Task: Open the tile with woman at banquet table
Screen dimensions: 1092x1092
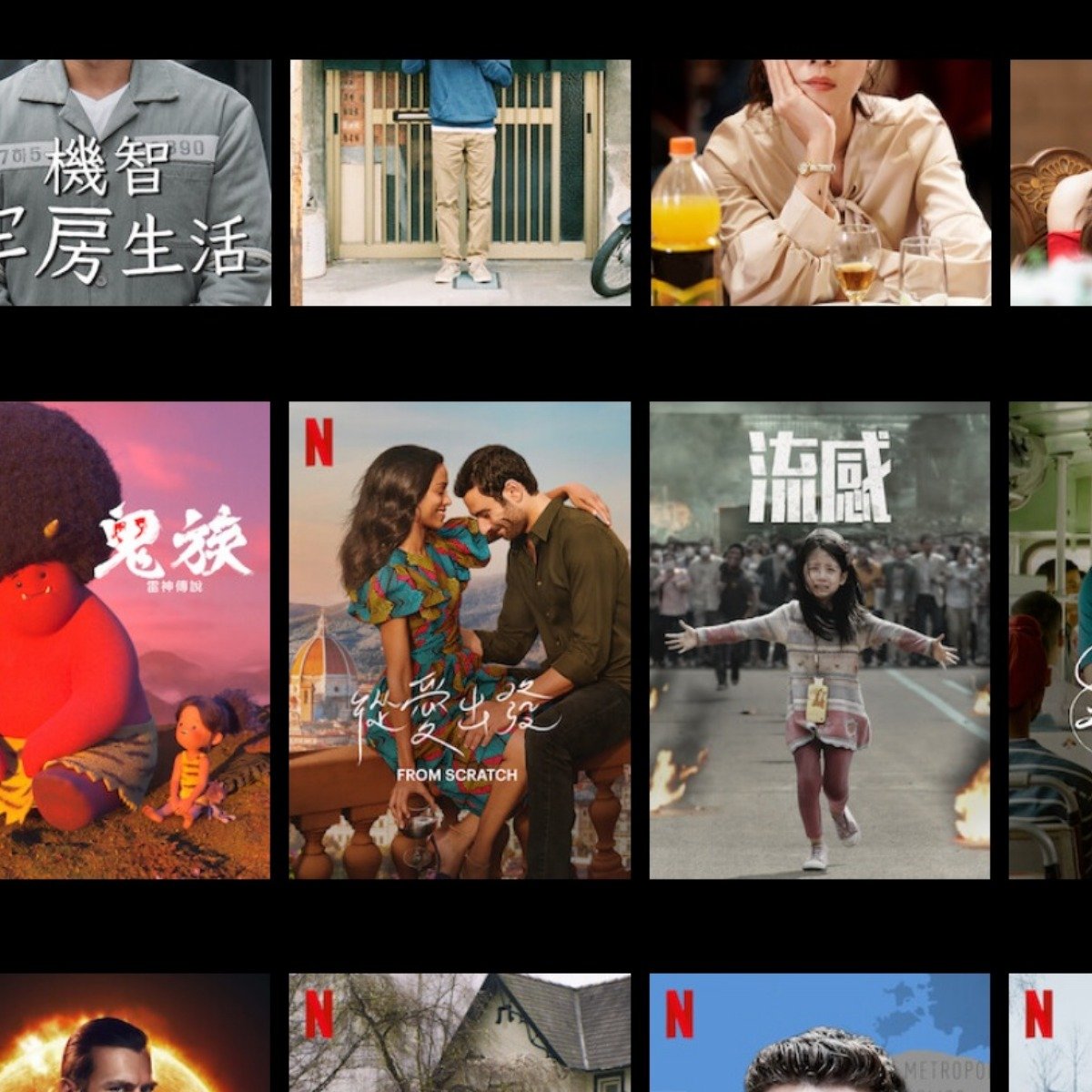Action: pos(820,182)
